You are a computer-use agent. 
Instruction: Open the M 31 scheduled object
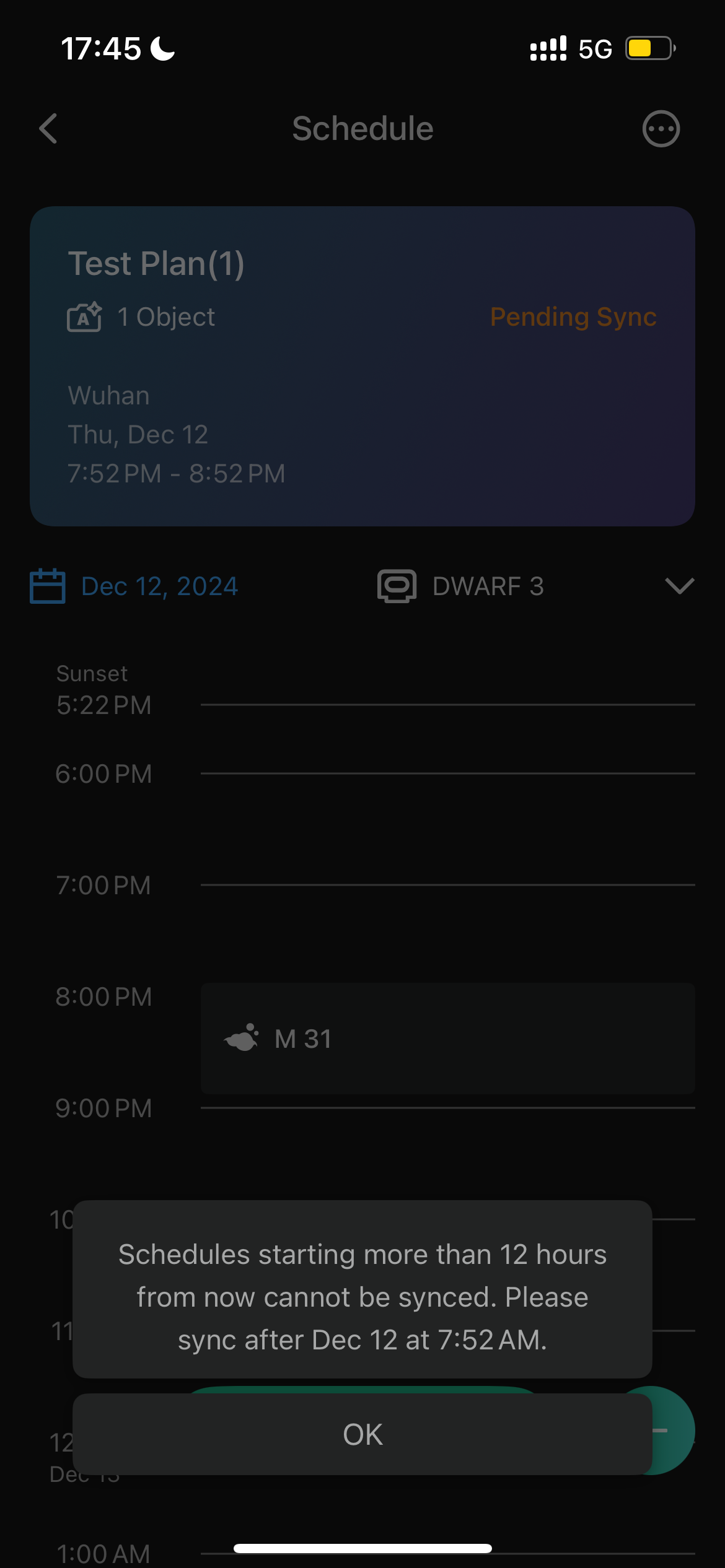[x=447, y=1039]
